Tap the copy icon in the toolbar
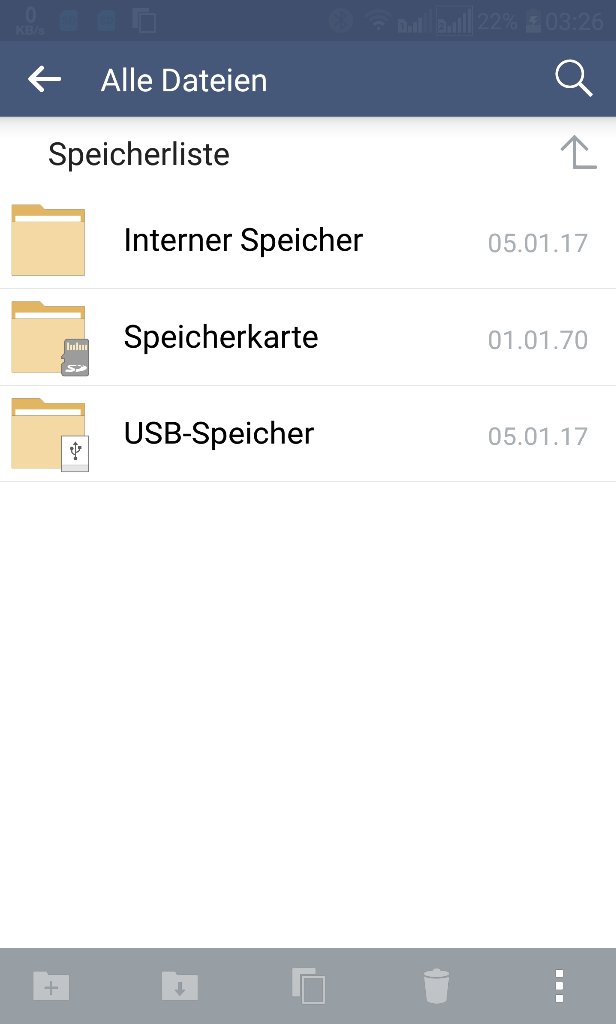This screenshot has width=616, height=1024. click(308, 985)
